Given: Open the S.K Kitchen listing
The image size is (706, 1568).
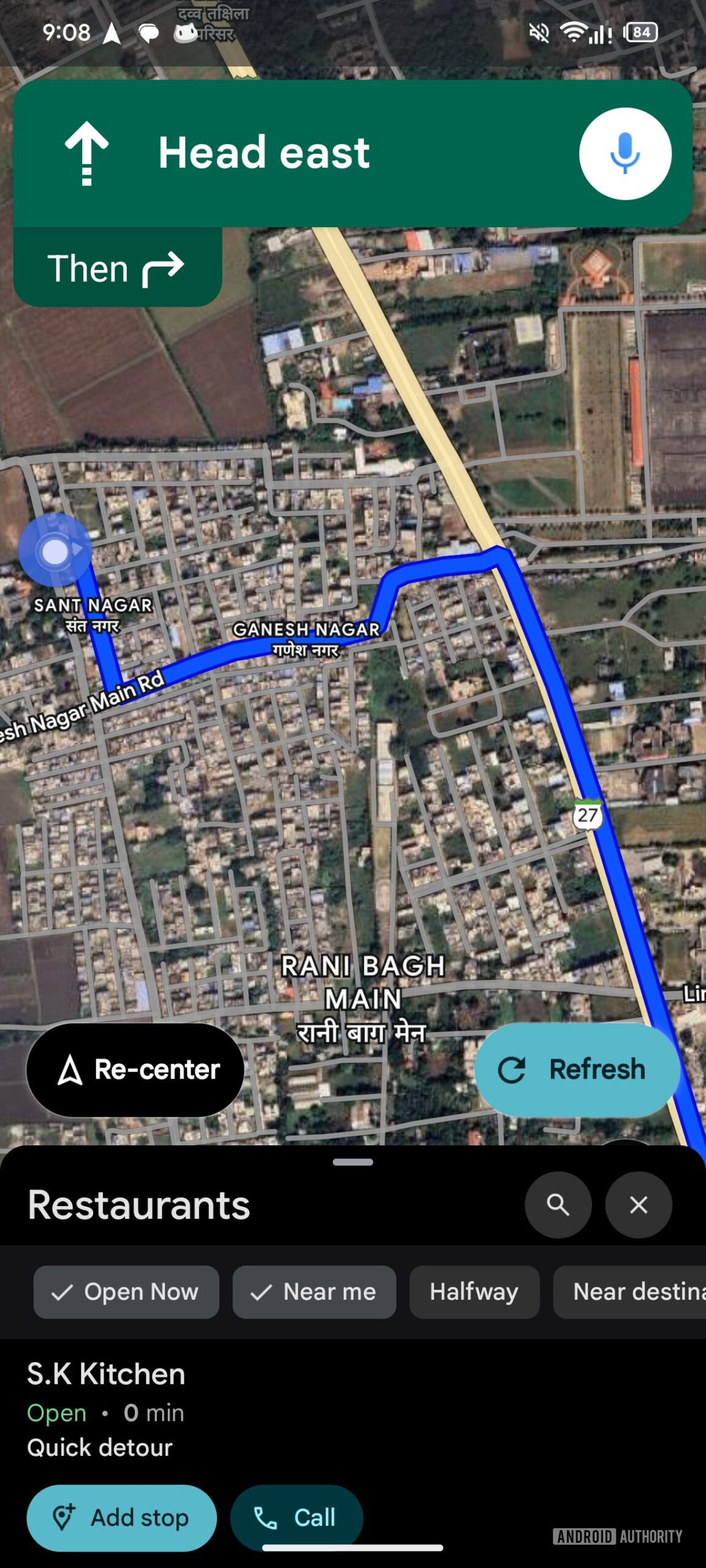Looking at the screenshot, I should pyautogui.click(x=106, y=1374).
